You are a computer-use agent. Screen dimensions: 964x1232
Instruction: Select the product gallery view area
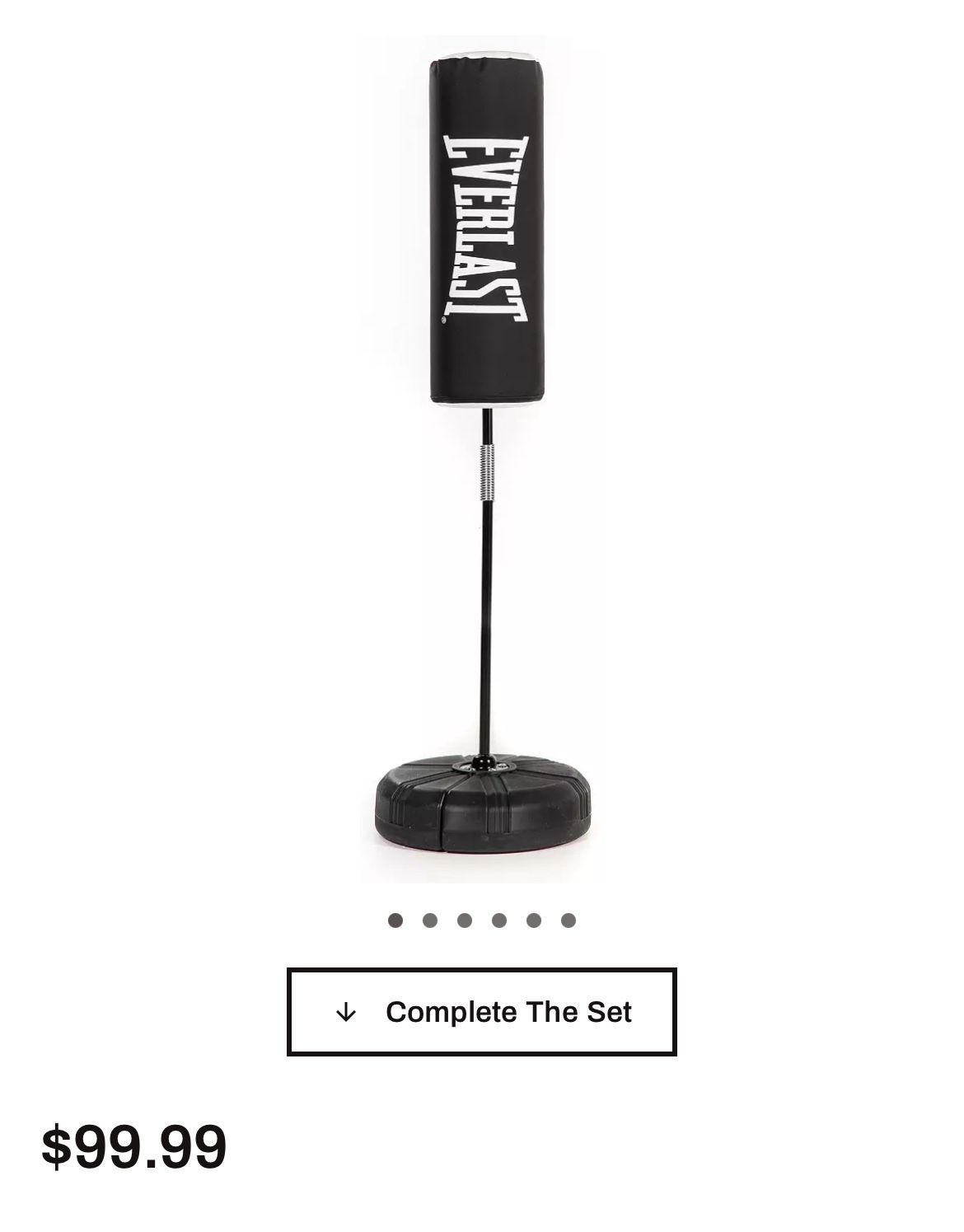click(x=482, y=453)
